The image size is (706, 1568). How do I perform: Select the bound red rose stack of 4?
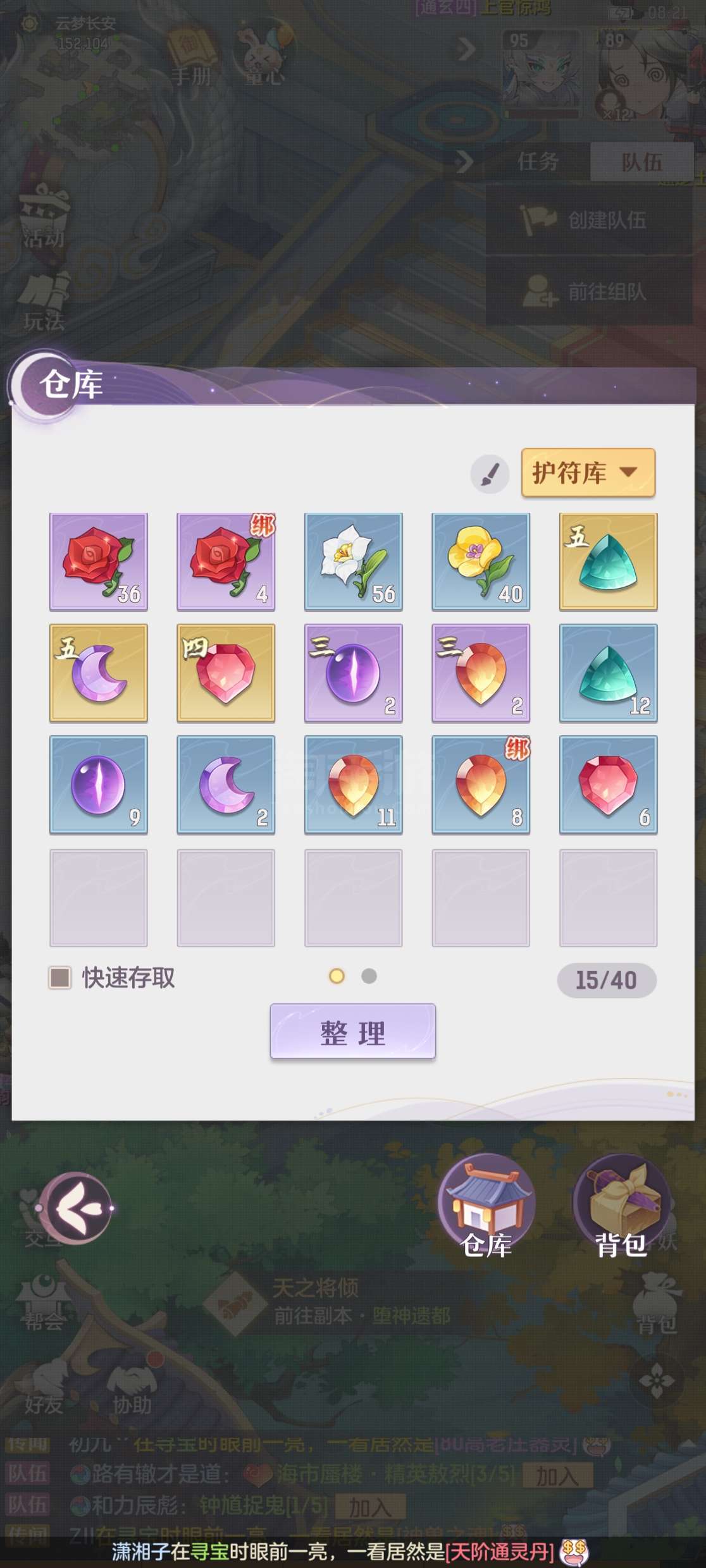tap(226, 562)
